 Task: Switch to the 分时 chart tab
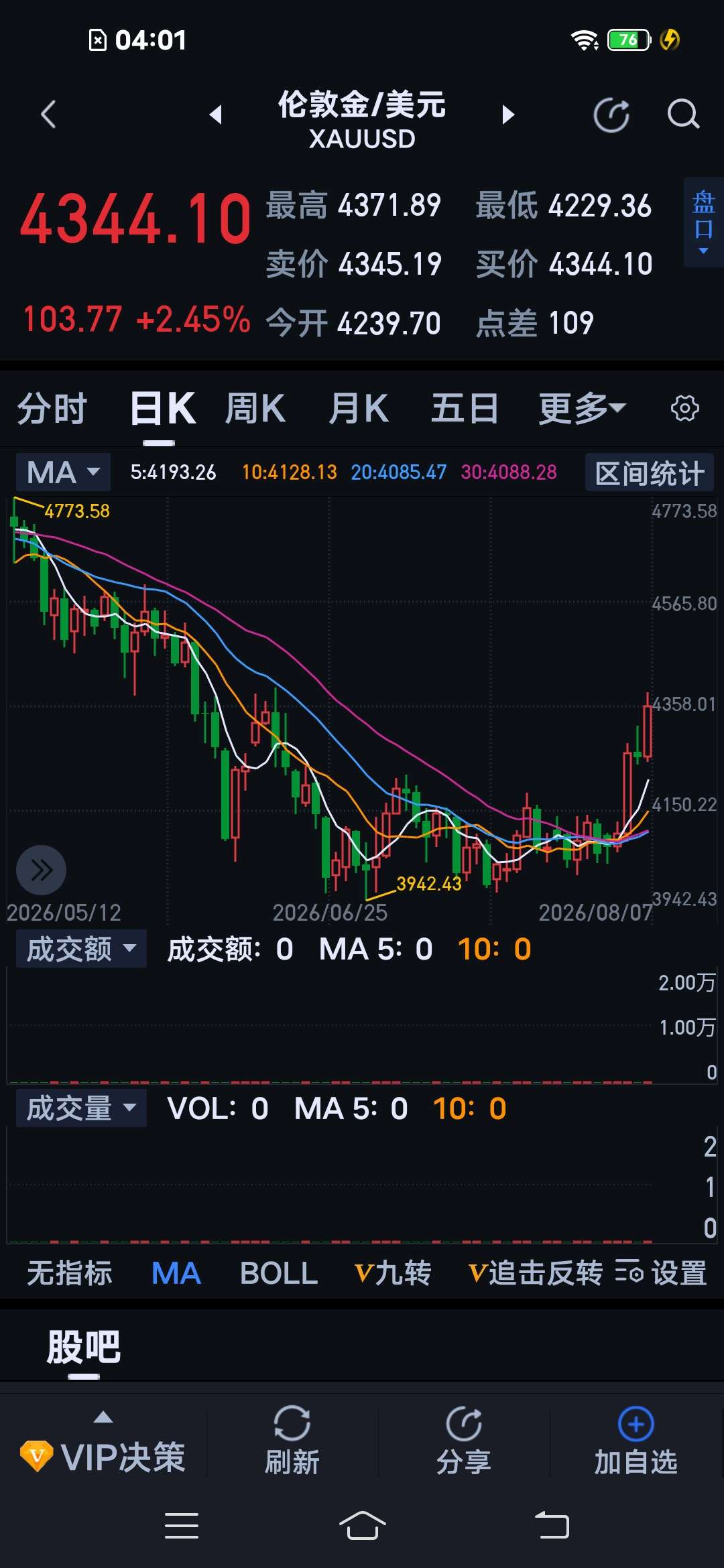pyautogui.click(x=52, y=409)
